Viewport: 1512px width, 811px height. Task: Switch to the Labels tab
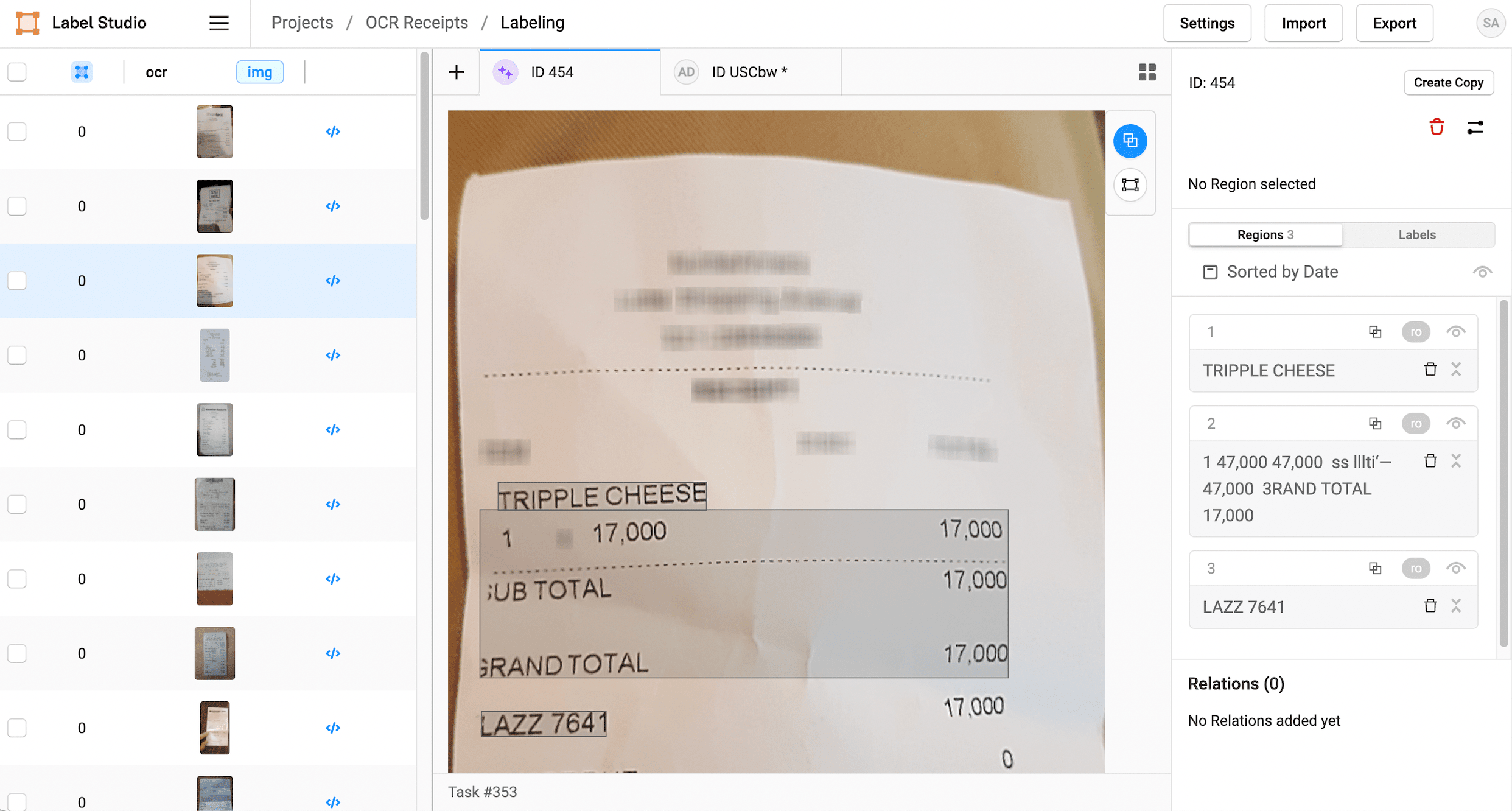pyautogui.click(x=1416, y=234)
